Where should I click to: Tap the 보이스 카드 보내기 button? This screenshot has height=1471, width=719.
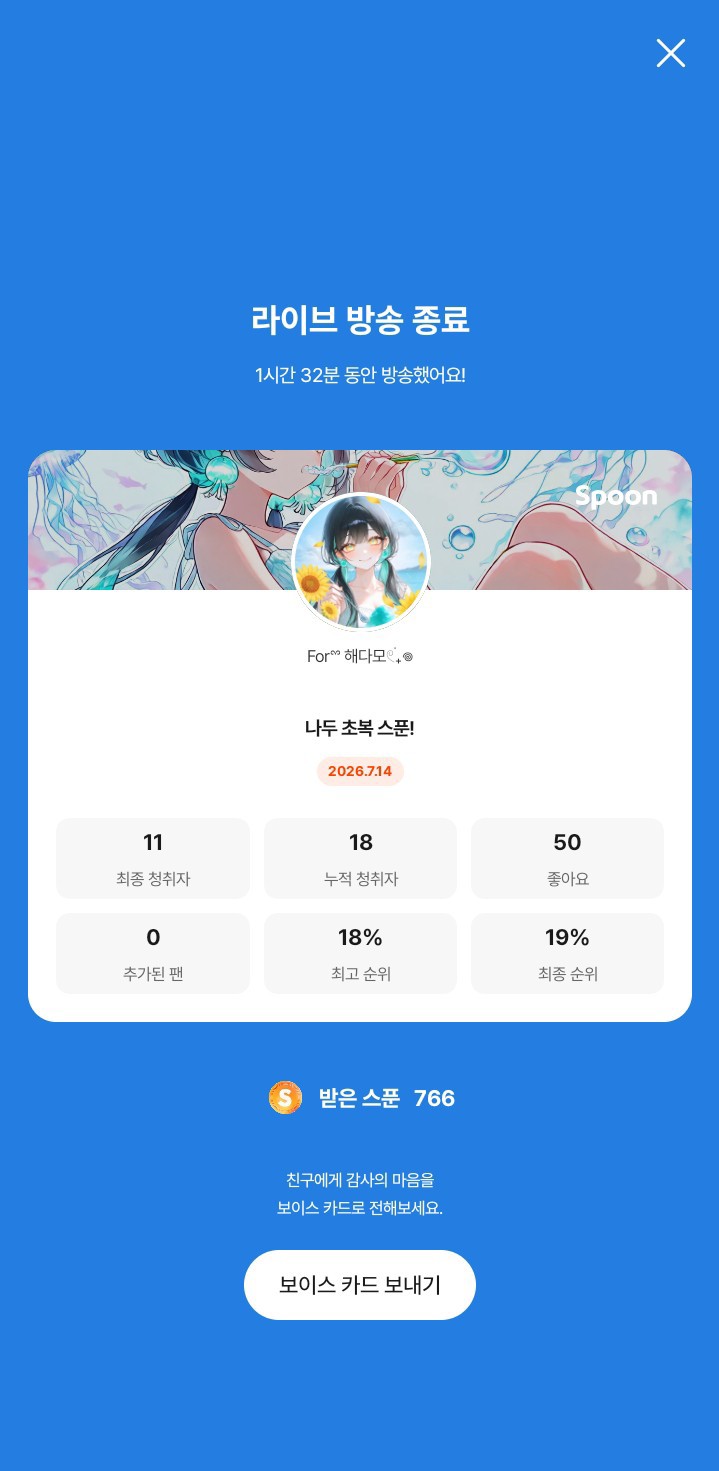pyautogui.click(x=360, y=1285)
